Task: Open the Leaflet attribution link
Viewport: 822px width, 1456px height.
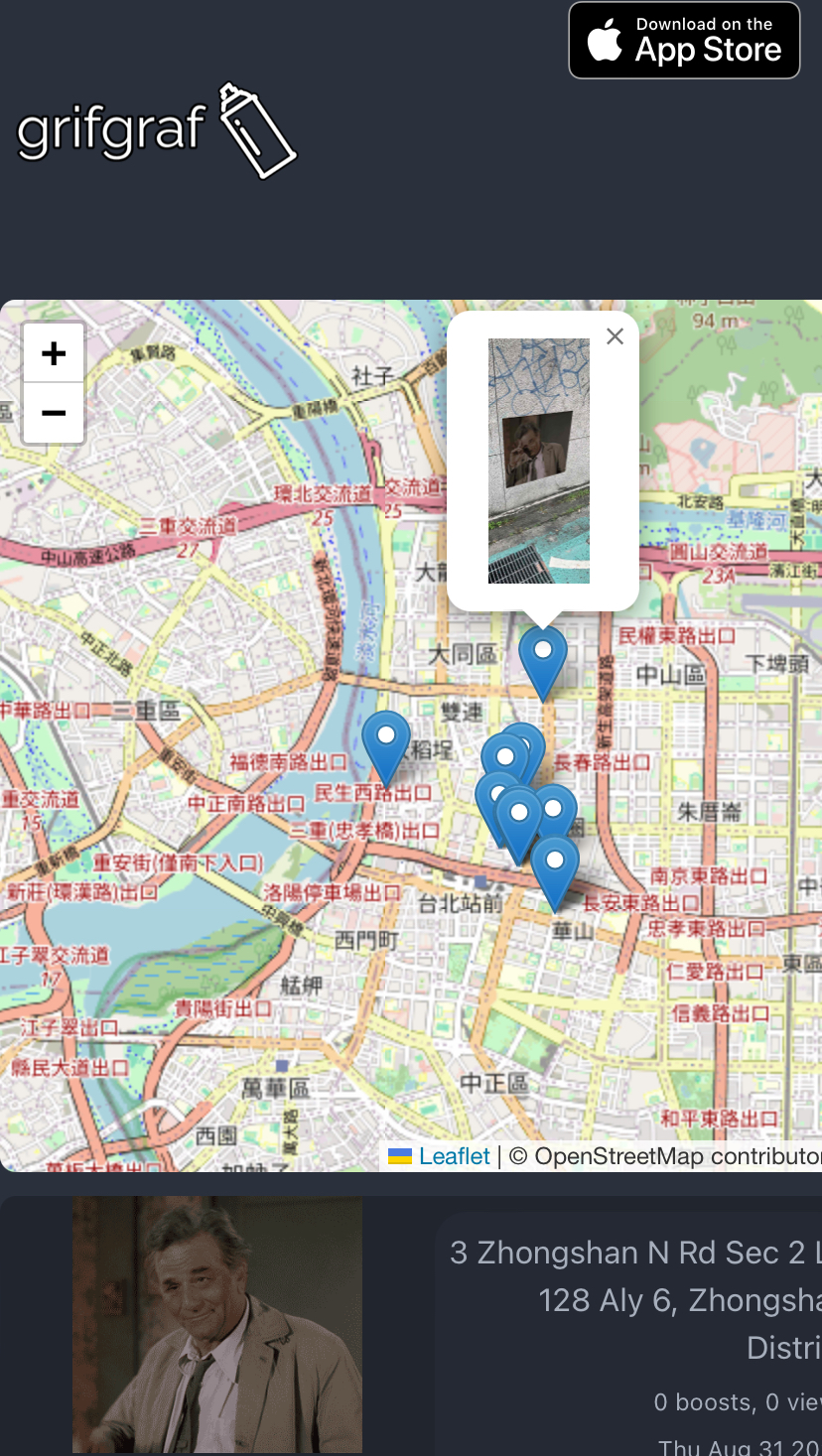Action: click(x=454, y=1156)
